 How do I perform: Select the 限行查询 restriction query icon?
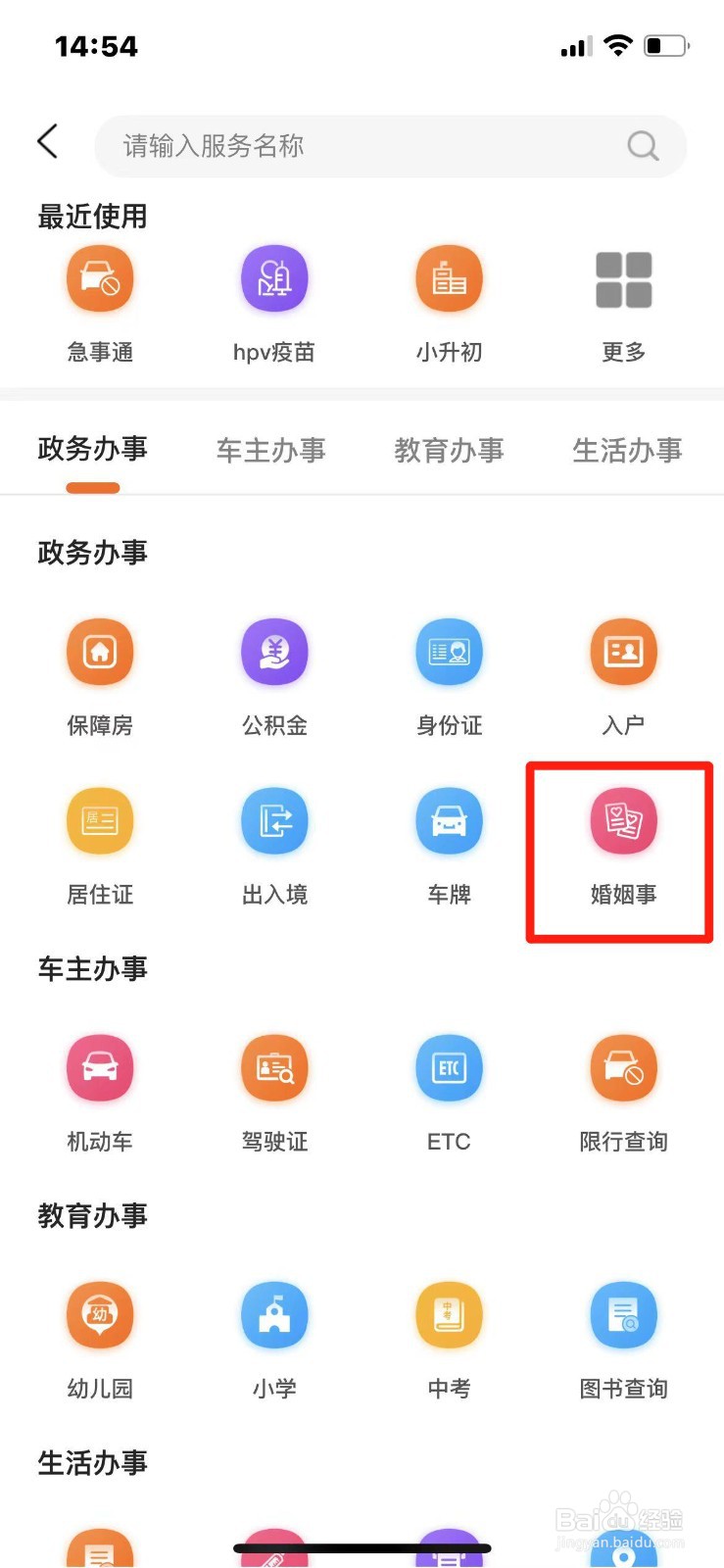pyautogui.click(x=622, y=1068)
